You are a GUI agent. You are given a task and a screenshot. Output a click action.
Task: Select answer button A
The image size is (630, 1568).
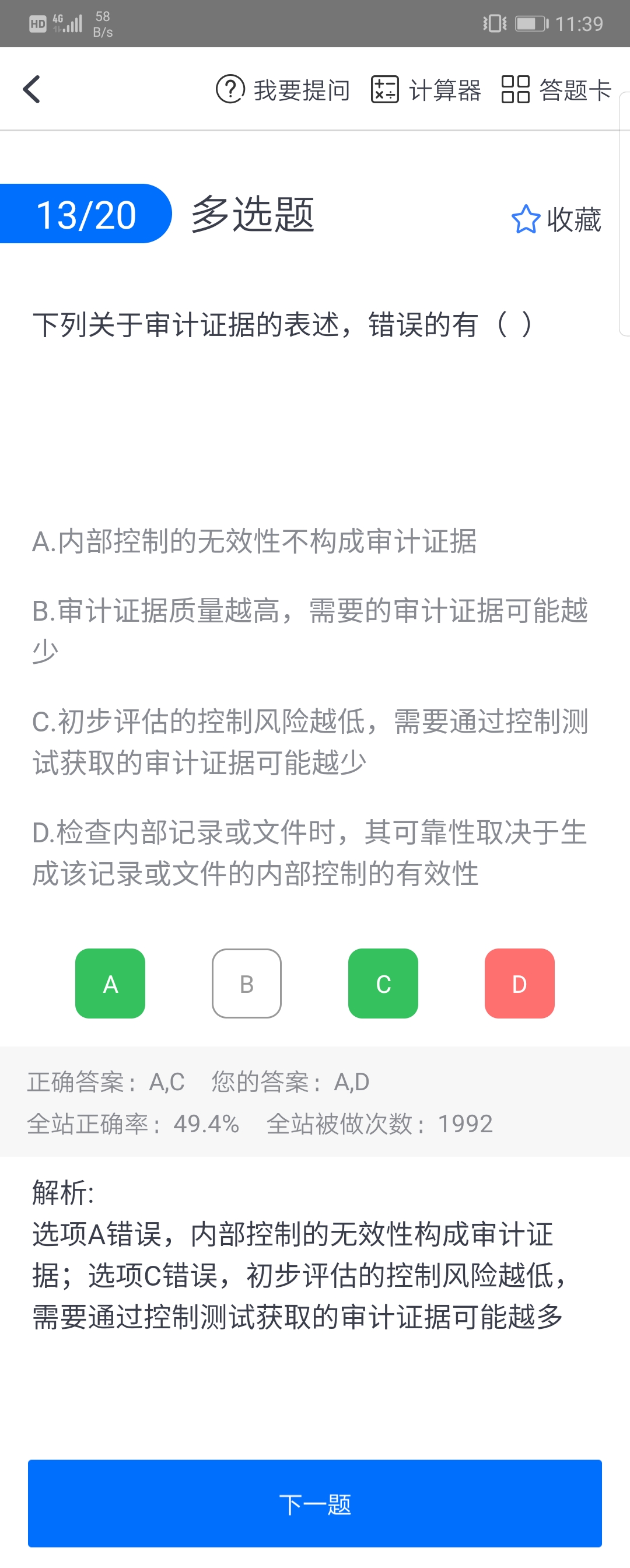110,983
